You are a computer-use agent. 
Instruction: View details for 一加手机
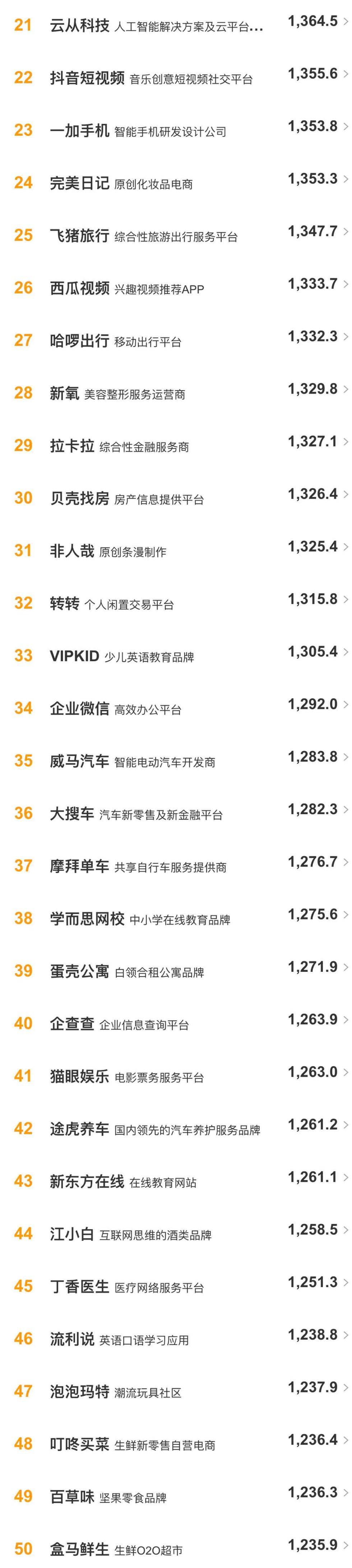[x=79, y=130]
